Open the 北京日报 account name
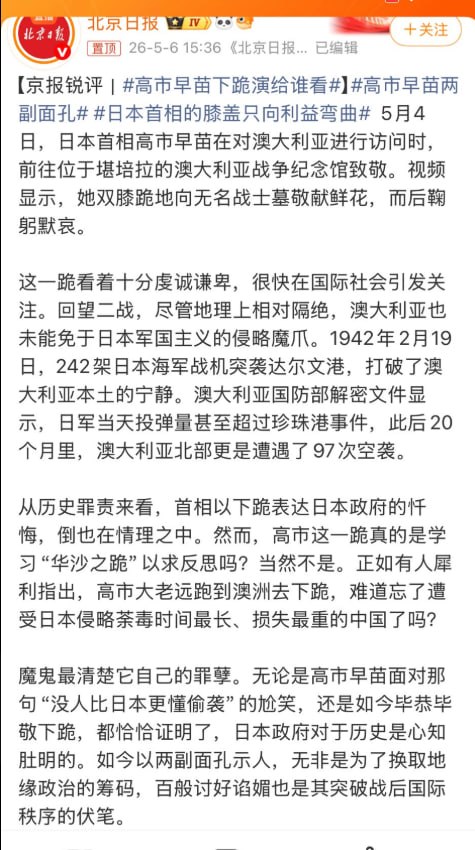 pyautogui.click(x=124, y=24)
